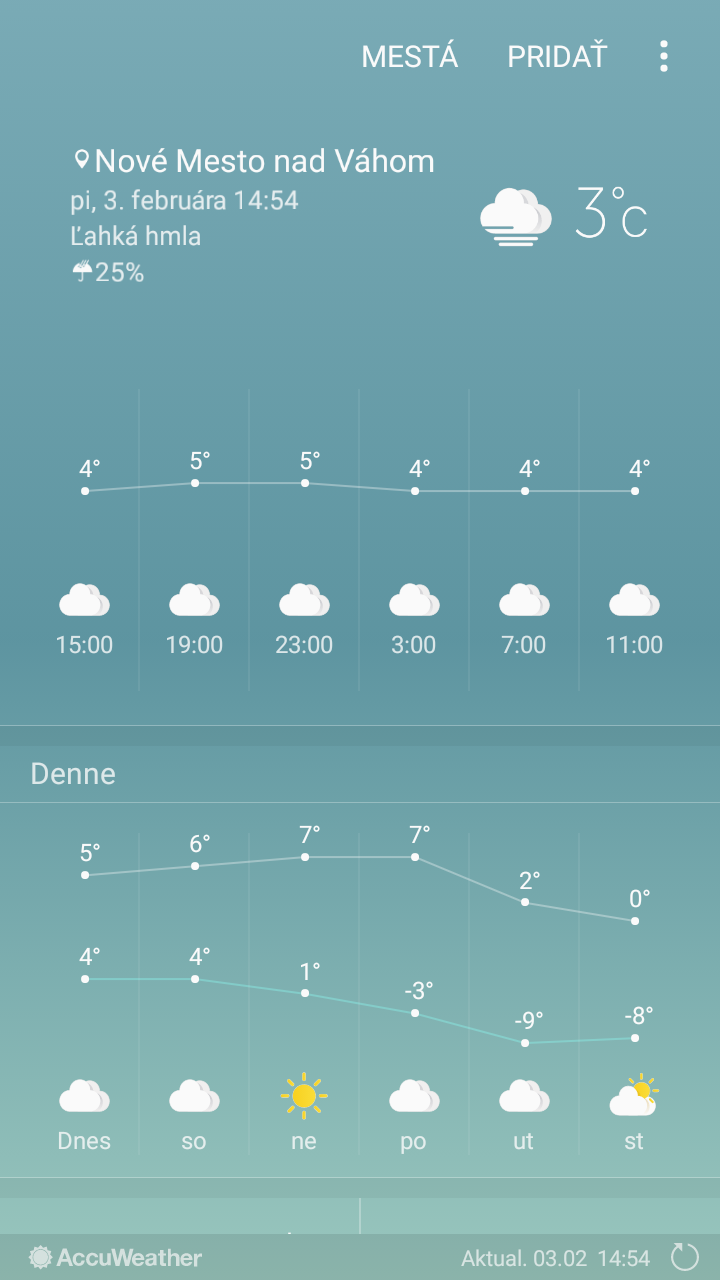Open Nové Mesto nad Váhom location details
720x1280 pixels.
tap(254, 161)
